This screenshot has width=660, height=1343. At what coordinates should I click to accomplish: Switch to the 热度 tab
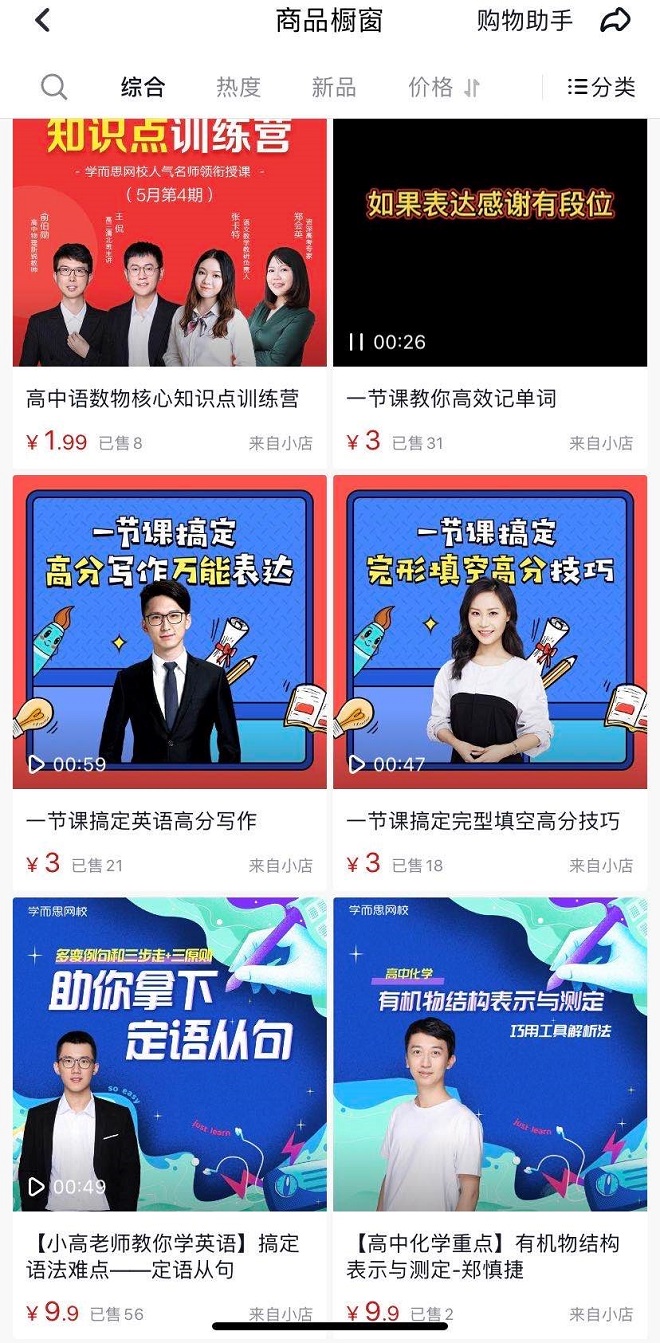[x=238, y=87]
